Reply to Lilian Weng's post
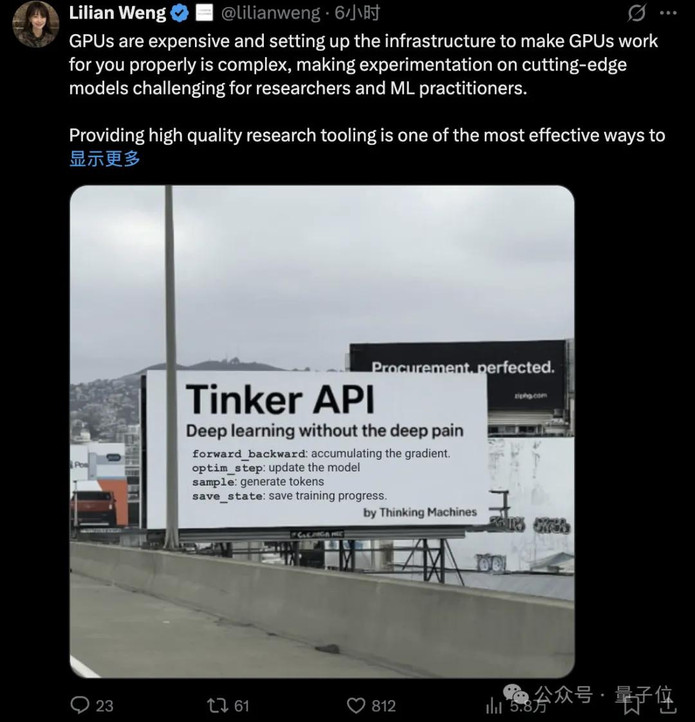The width and height of the screenshot is (695, 722). (x=80, y=705)
